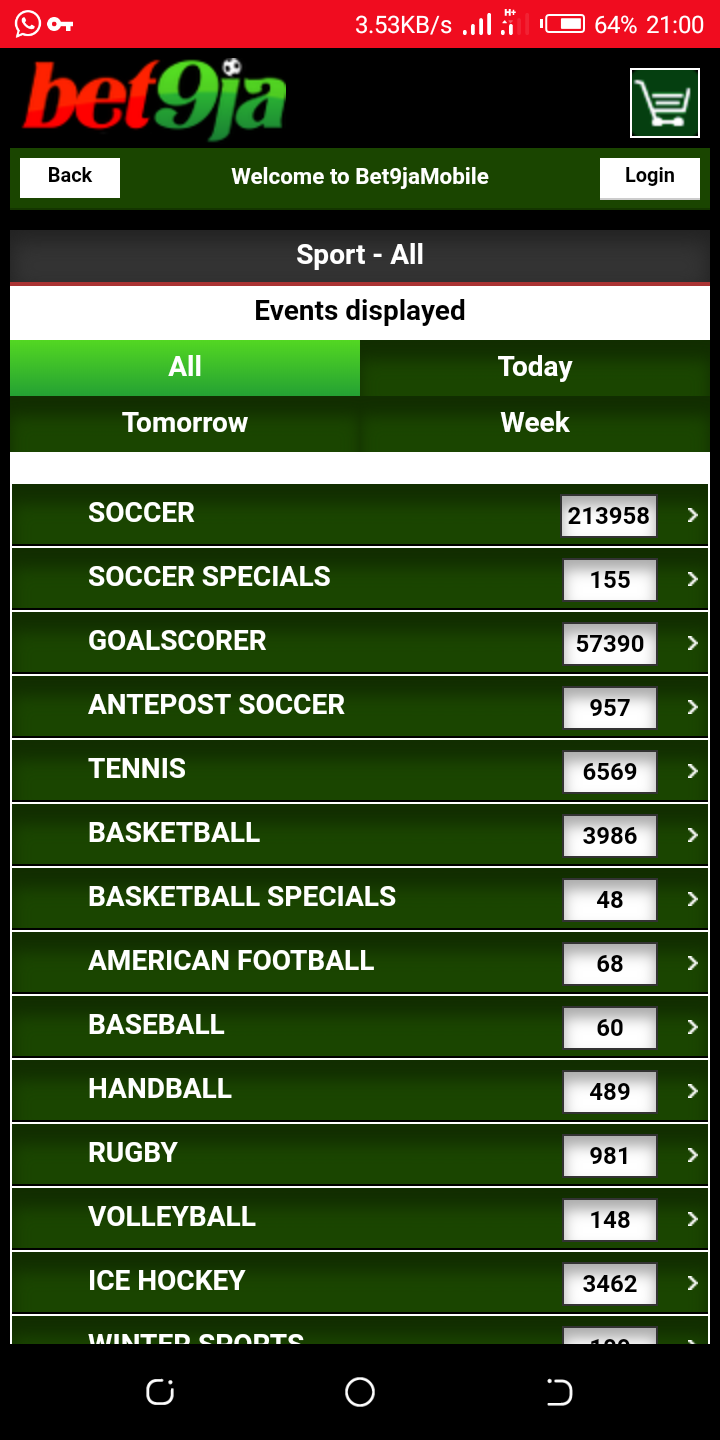Filter events to Tomorrow

click(185, 423)
